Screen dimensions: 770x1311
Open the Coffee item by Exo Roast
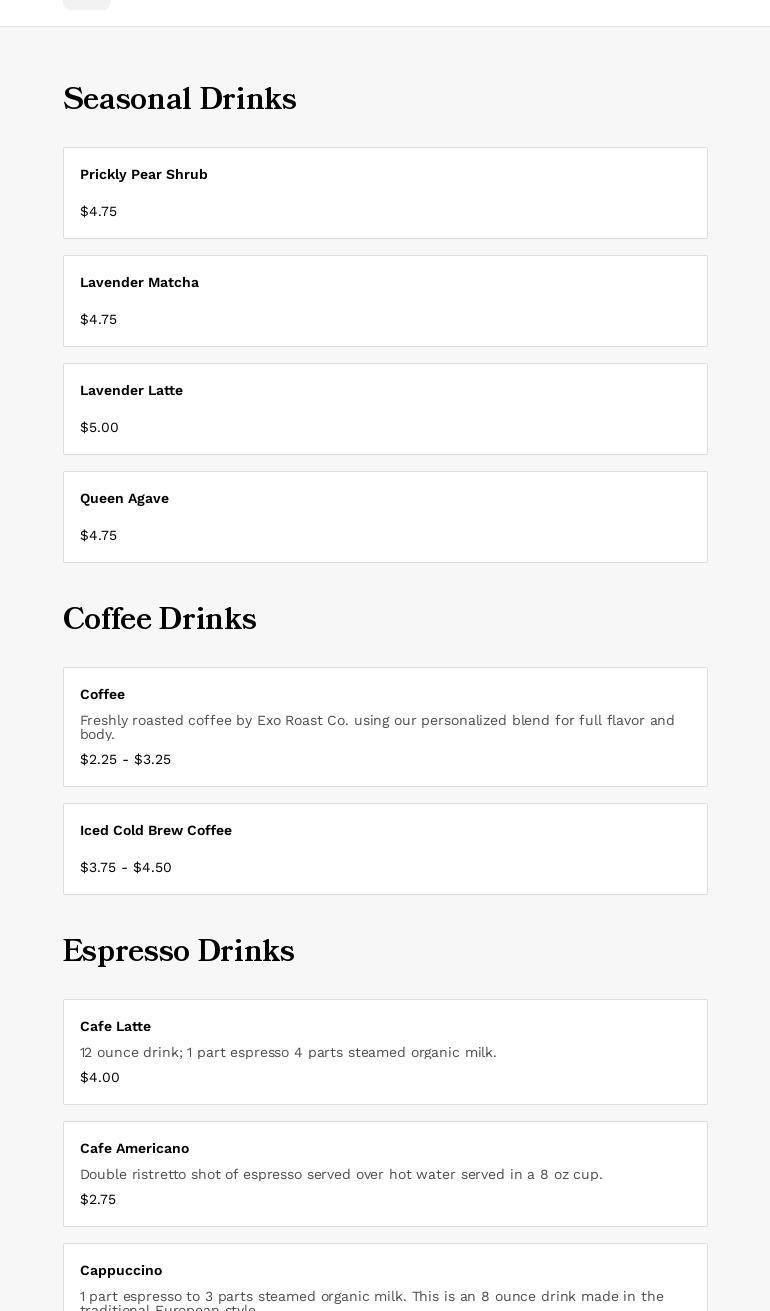tap(385, 727)
